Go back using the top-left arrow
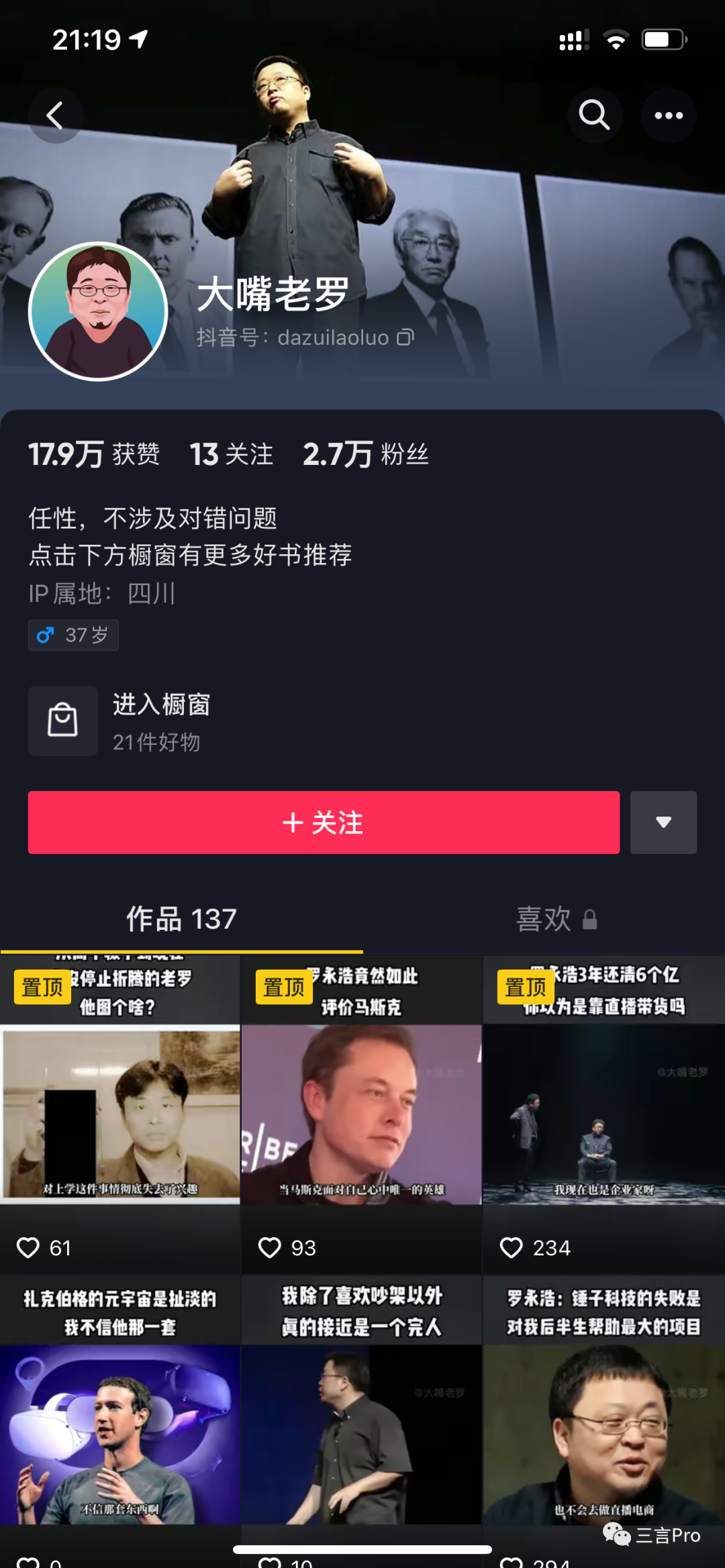The image size is (725, 1568). tap(55, 115)
